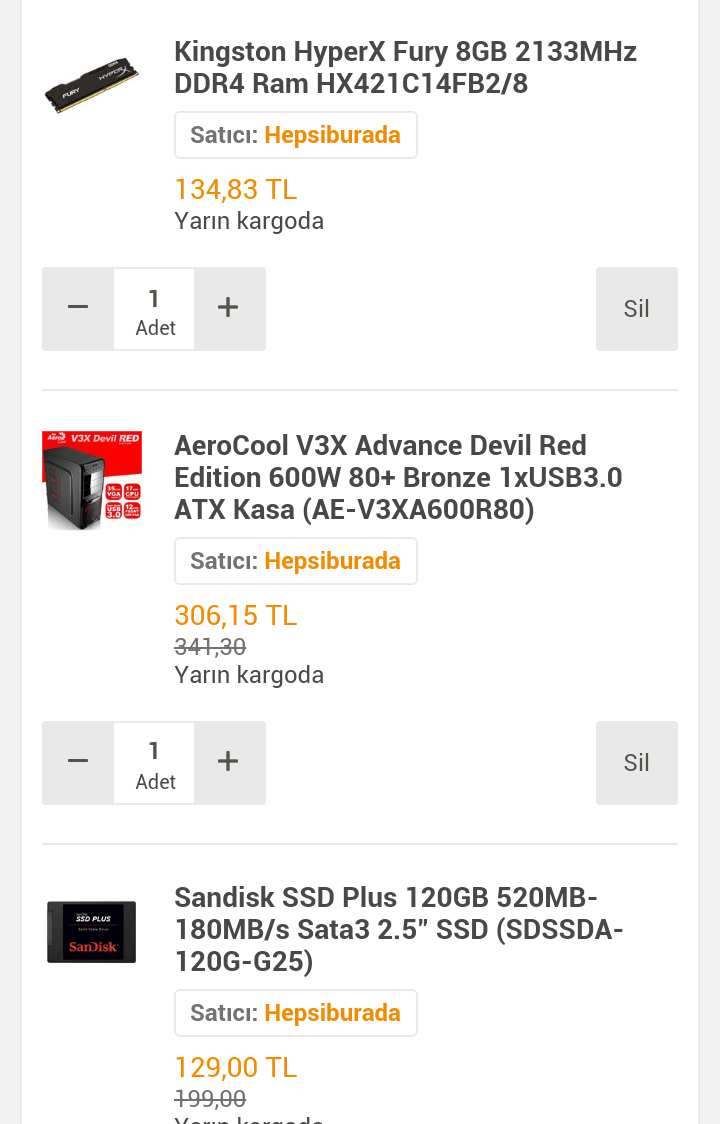Open Sandisk SSD Plus 120GB product
Screen dimensions: 720x1124
pos(398,929)
